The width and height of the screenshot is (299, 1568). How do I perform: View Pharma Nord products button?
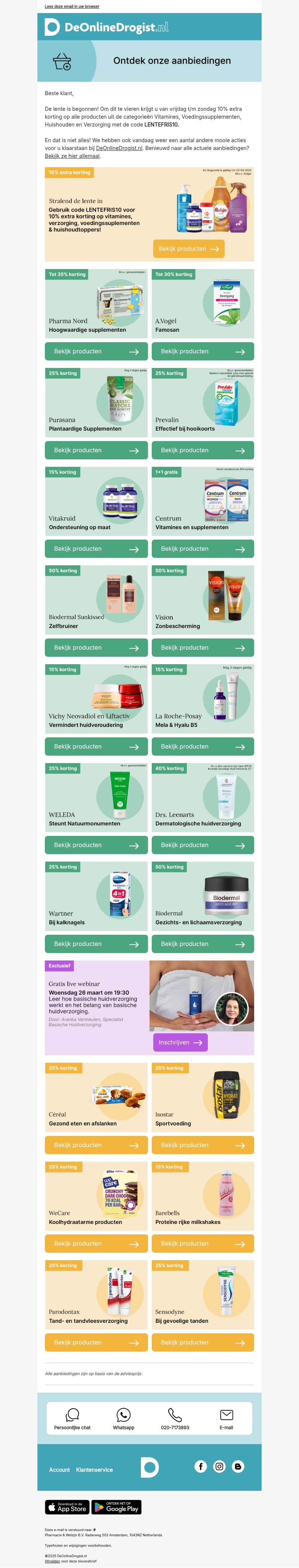coord(96,351)
